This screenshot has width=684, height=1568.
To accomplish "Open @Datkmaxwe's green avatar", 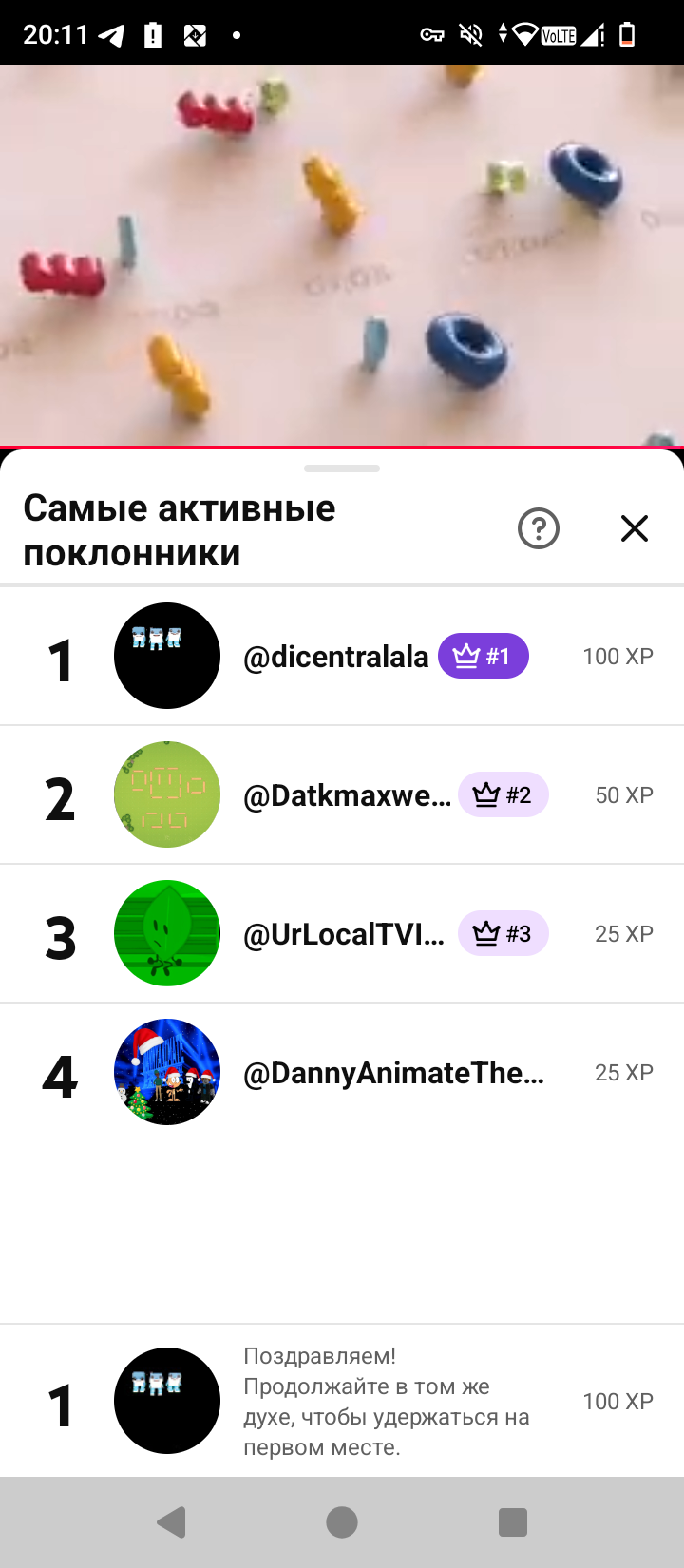I will tap(166, 794).
